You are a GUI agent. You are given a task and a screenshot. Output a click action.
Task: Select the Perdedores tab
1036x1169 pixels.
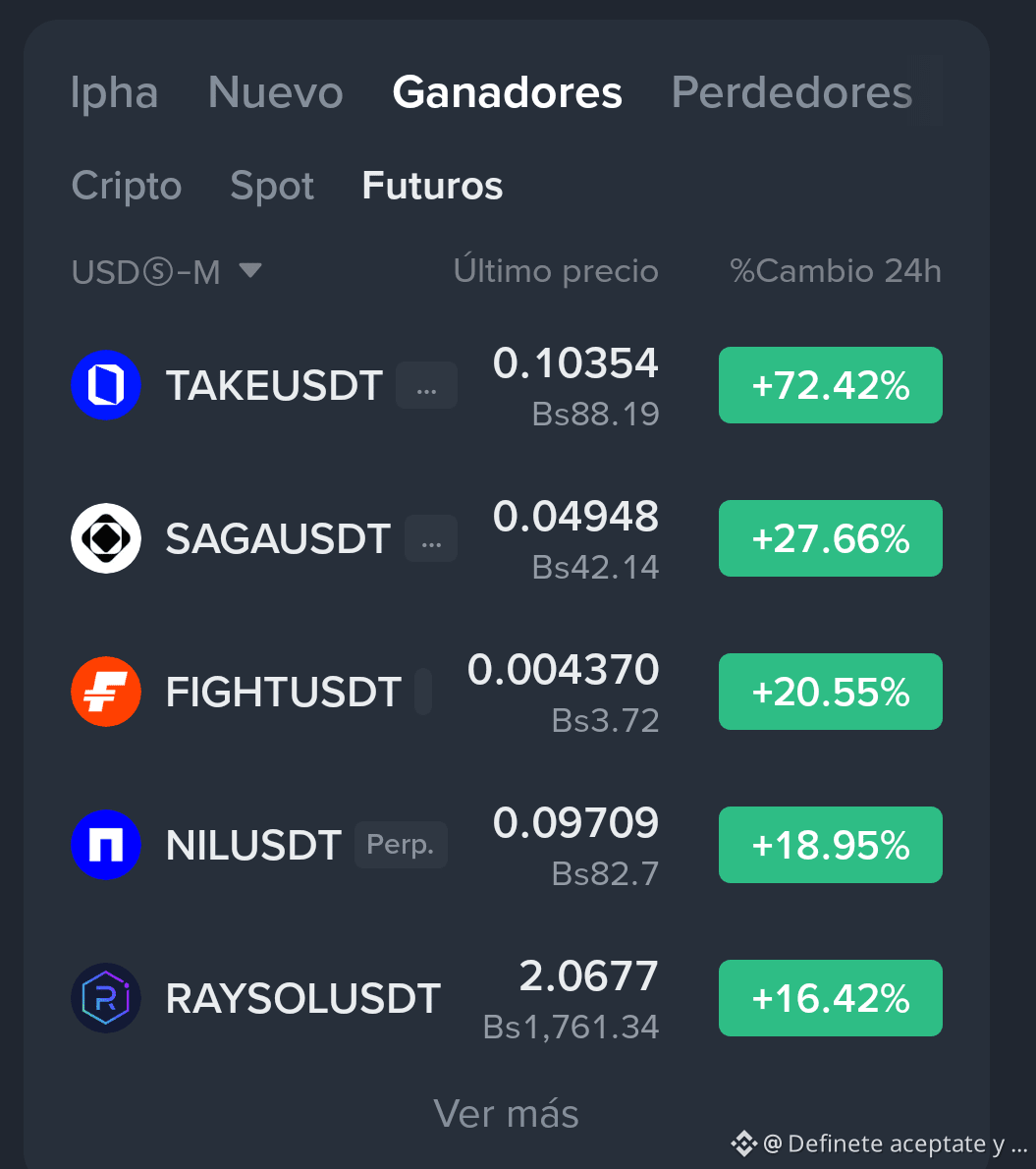791,92
